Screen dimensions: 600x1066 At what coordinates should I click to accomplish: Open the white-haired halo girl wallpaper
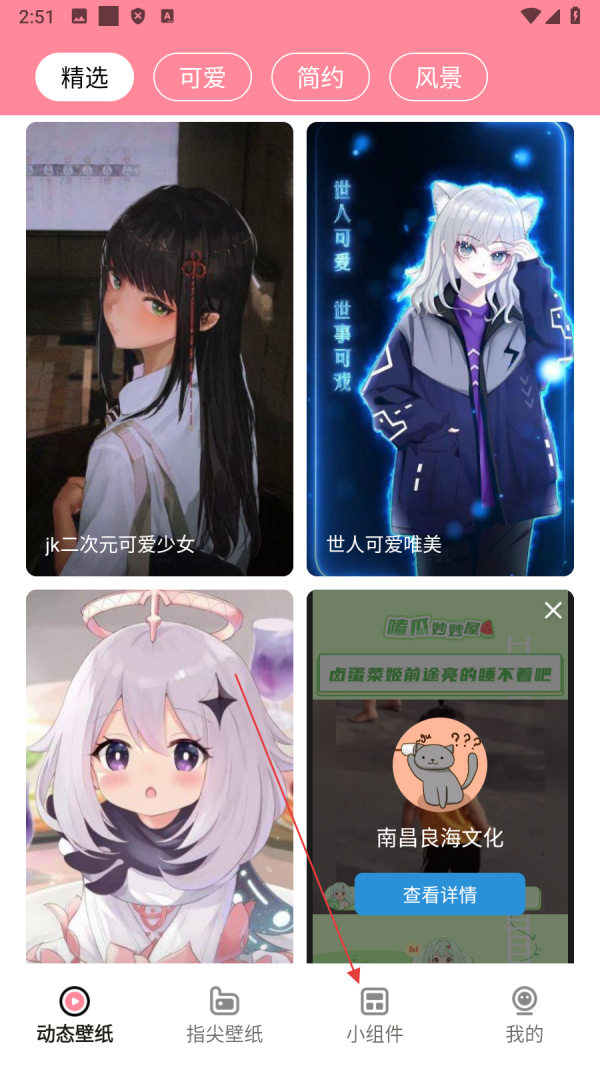pyautogui.click(x=160, y=775)
